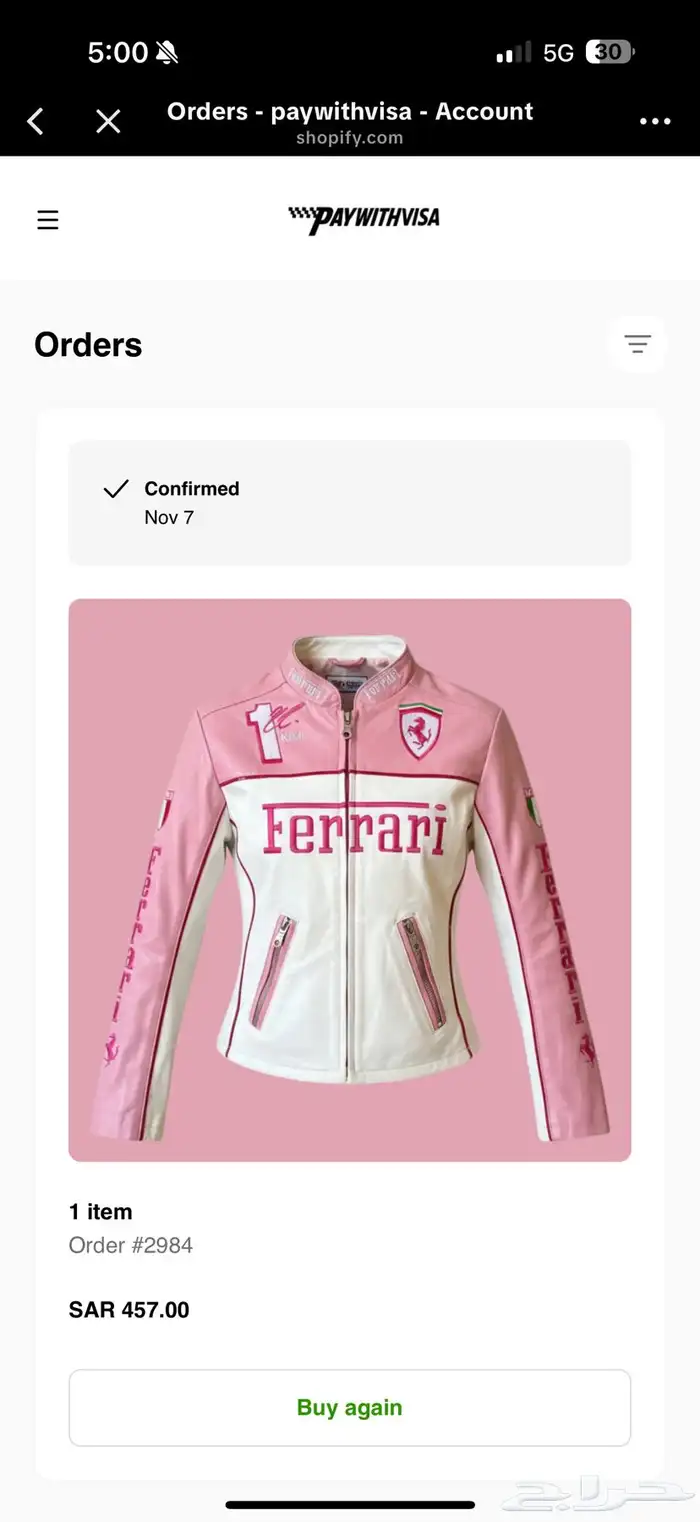Image resolution: width=700 pixels, height=1522 pixels.
Task: Open the Ferrari jacket order image
Action: coord(349,880)
